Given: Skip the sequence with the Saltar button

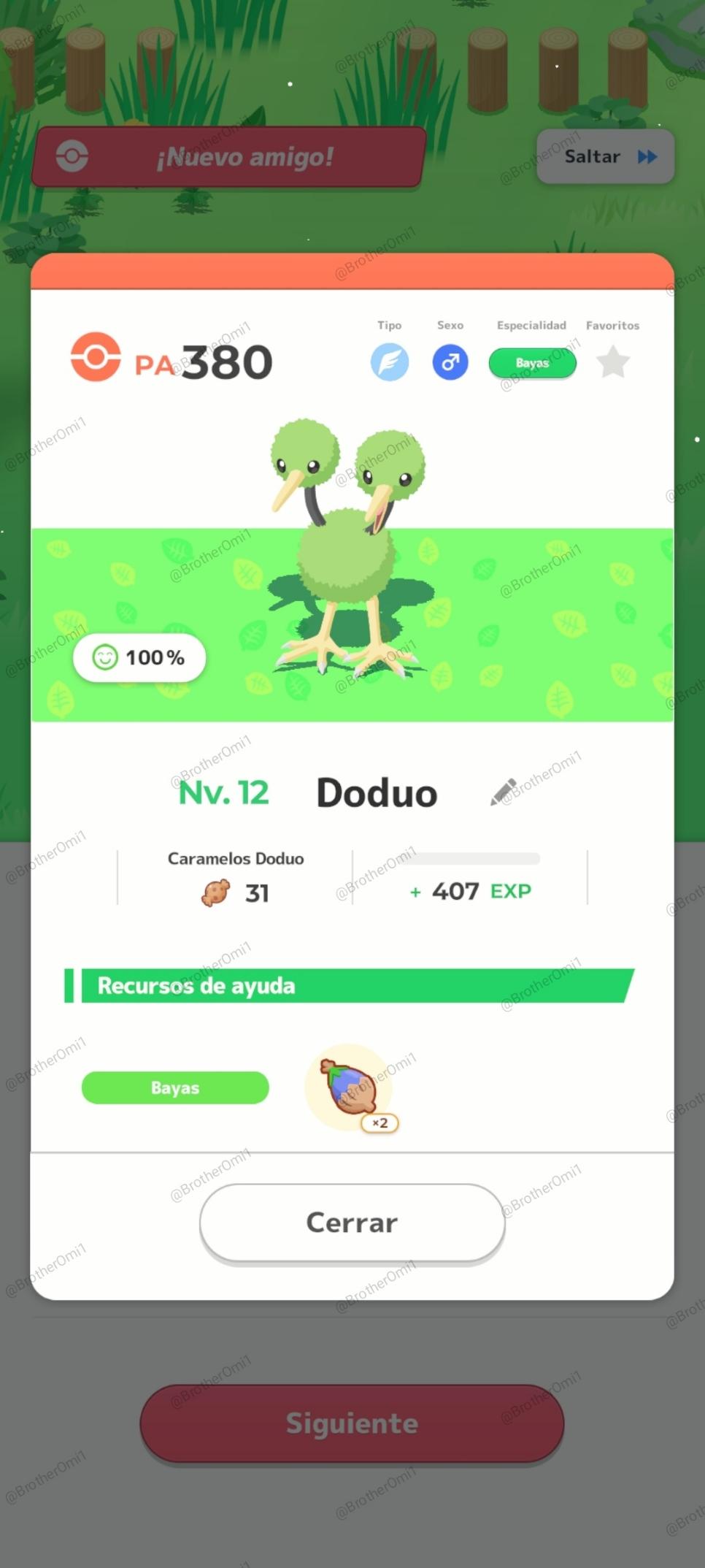Looking at the screenshot, I should pos(605,156).
